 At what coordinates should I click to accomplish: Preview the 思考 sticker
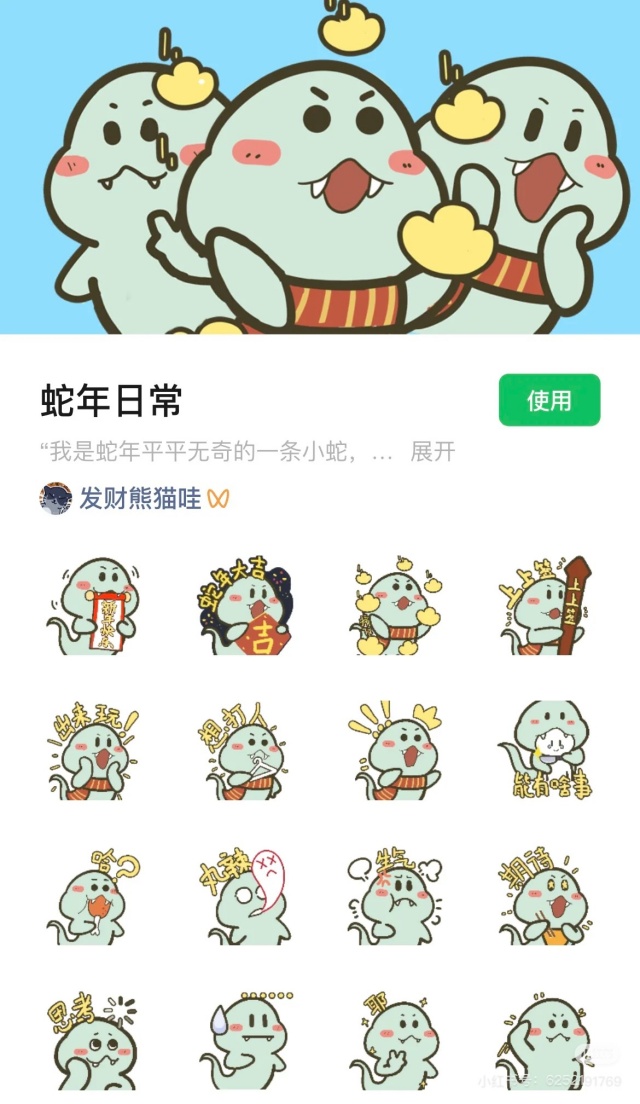[x=93, y=1040]
